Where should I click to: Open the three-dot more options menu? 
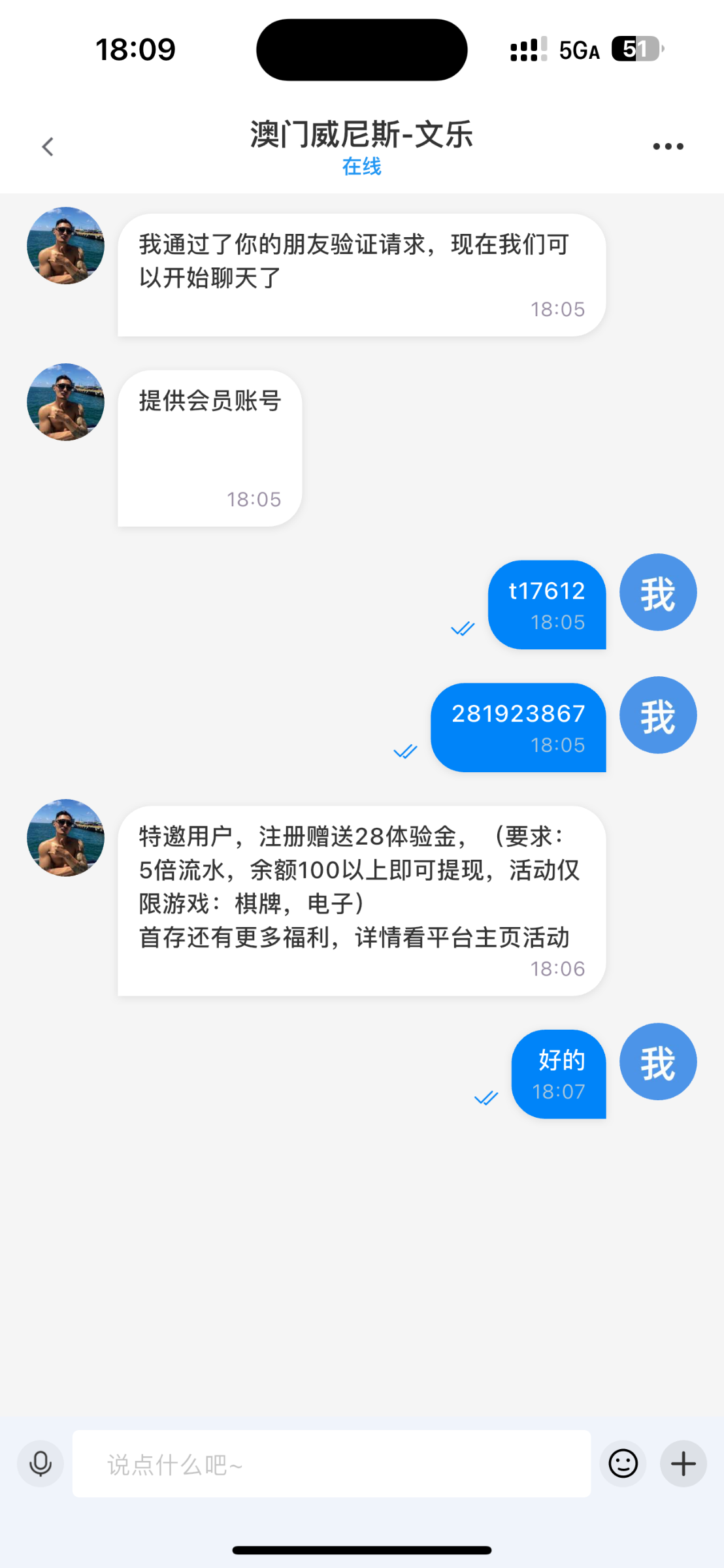(668, 146)
